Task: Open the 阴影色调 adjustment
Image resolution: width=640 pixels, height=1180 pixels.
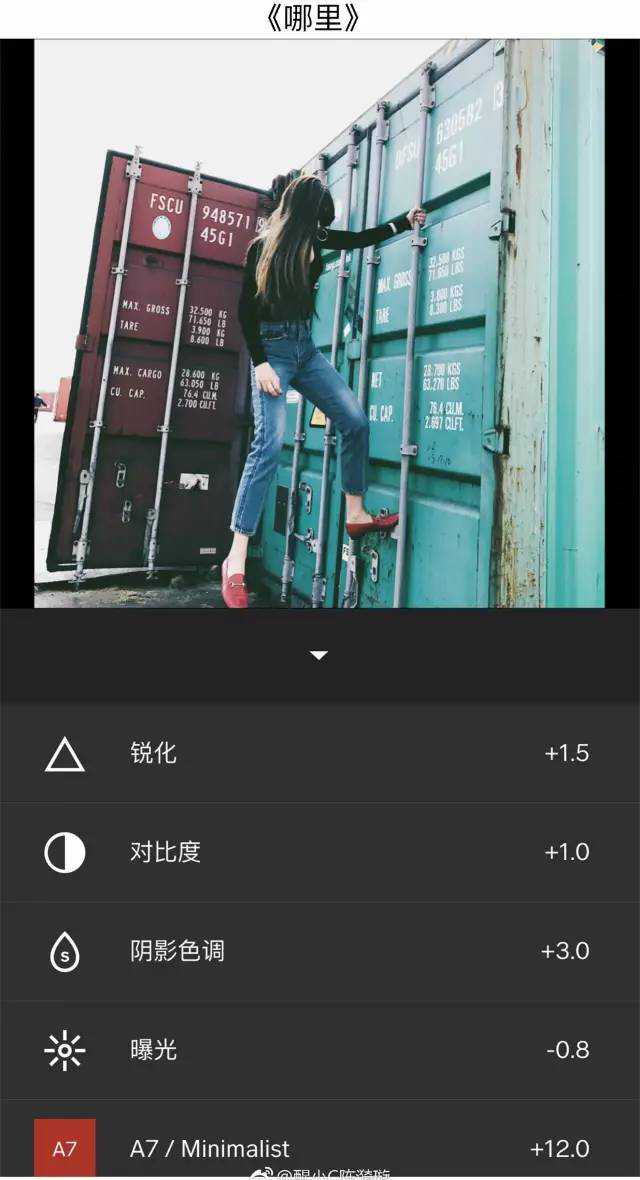Action: coord(319,951)
